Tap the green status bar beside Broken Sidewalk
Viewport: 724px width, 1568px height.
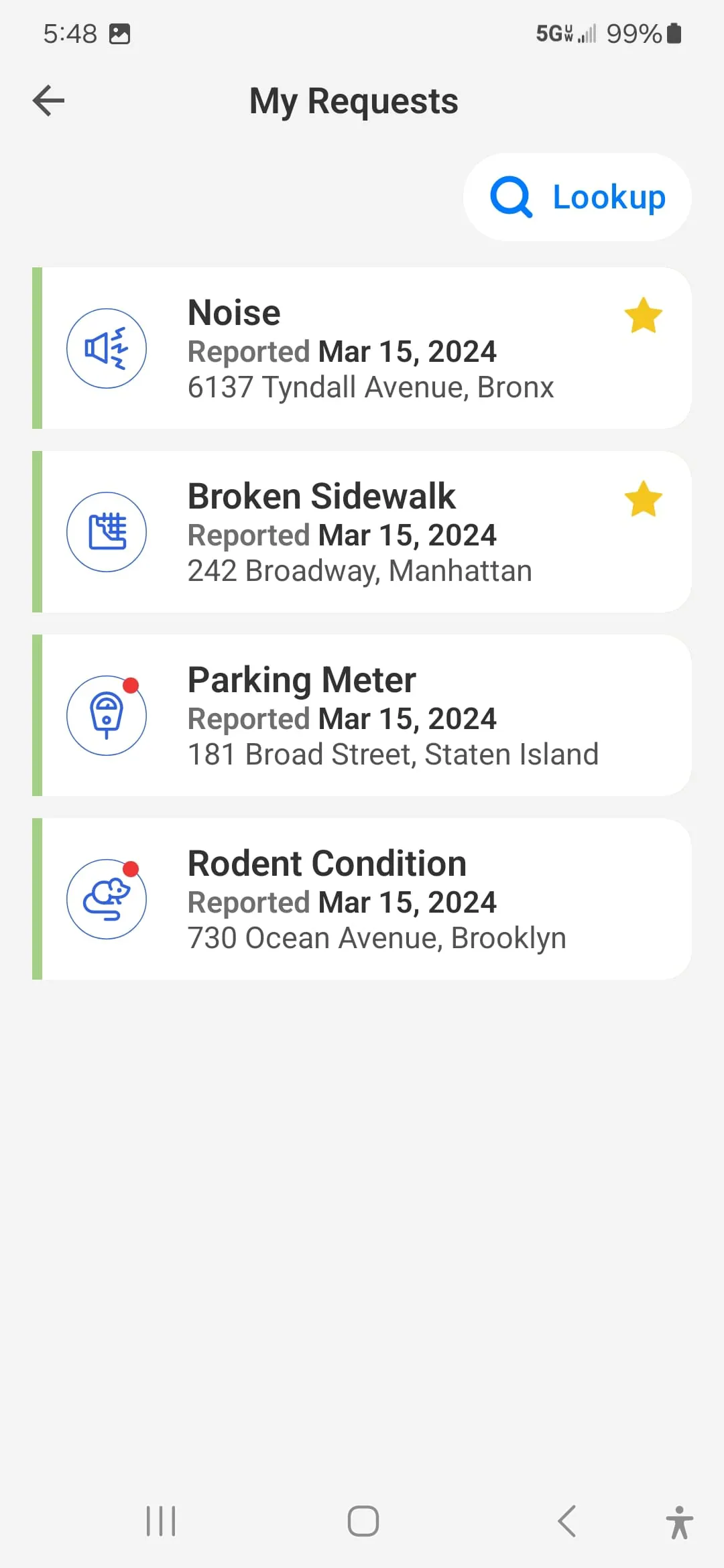pos(37,531)
